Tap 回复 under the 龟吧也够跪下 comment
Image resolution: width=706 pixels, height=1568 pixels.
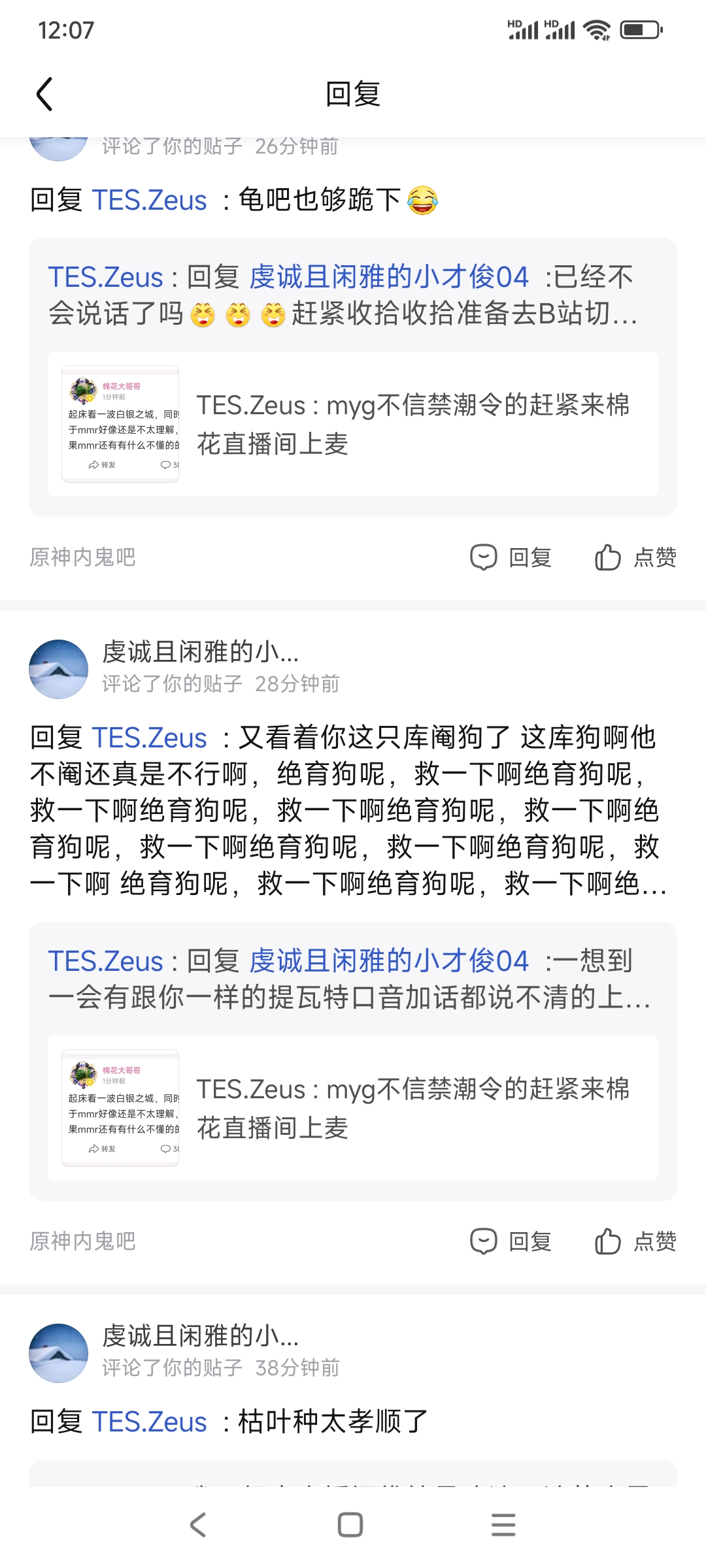511,557
